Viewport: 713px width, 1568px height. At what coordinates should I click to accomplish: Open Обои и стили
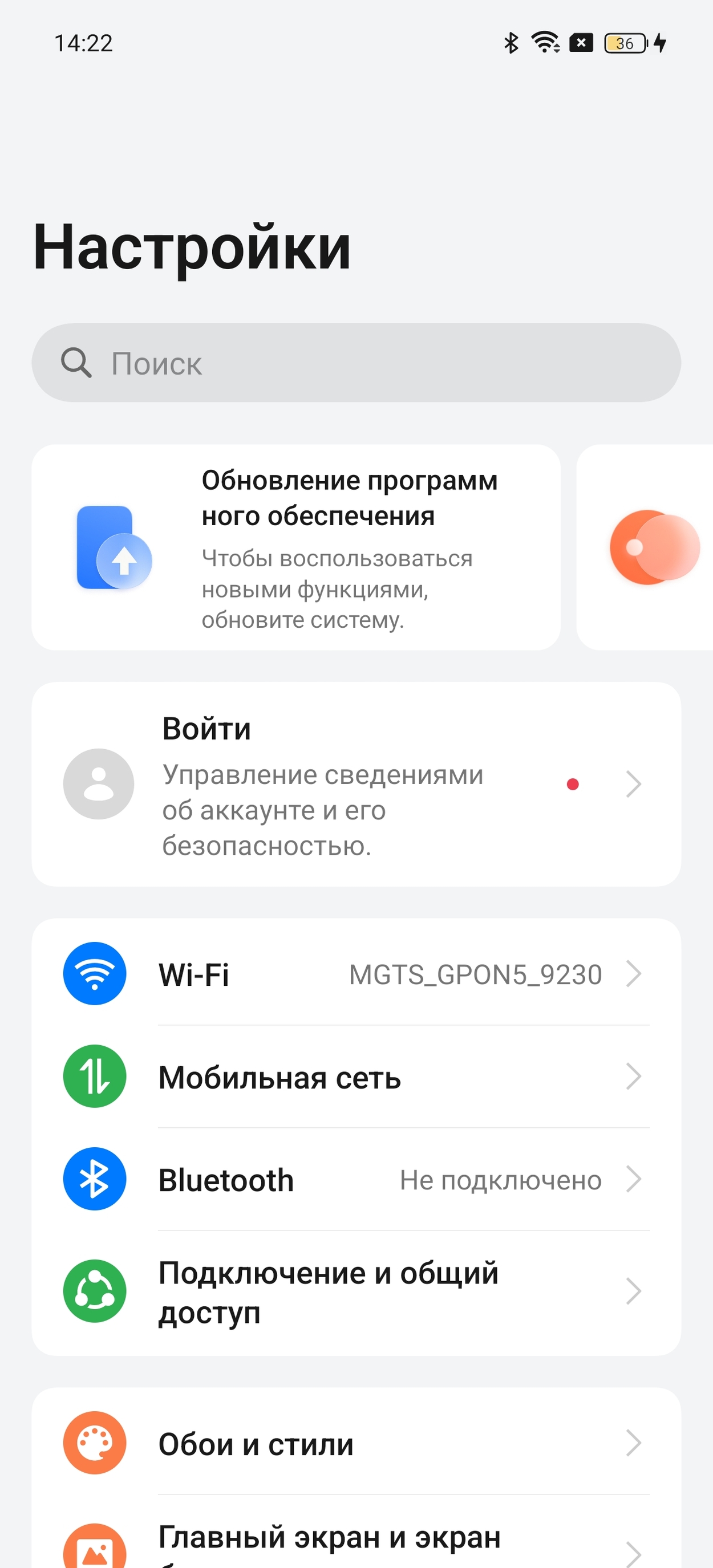point(355,1444)
